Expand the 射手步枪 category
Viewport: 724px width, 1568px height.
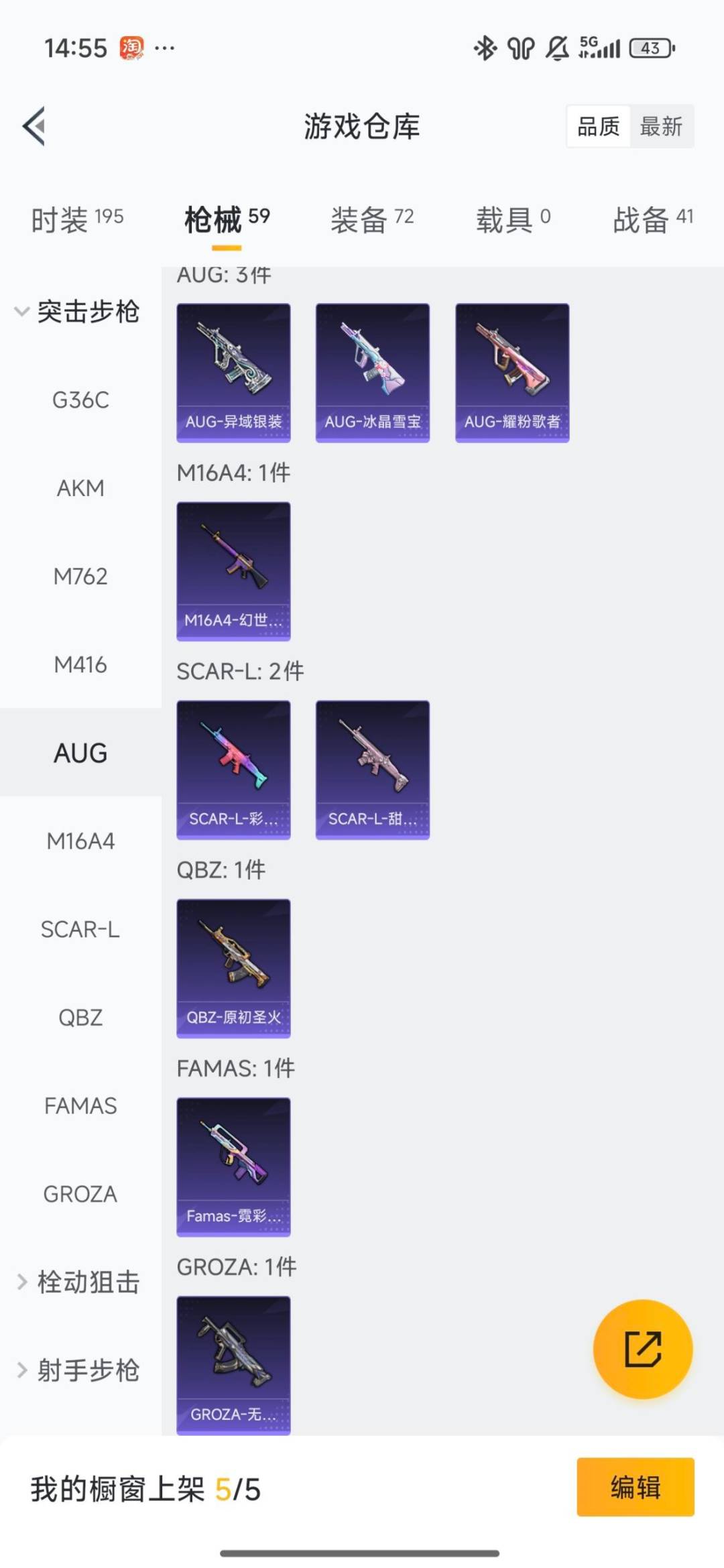tap(78, 1370)
